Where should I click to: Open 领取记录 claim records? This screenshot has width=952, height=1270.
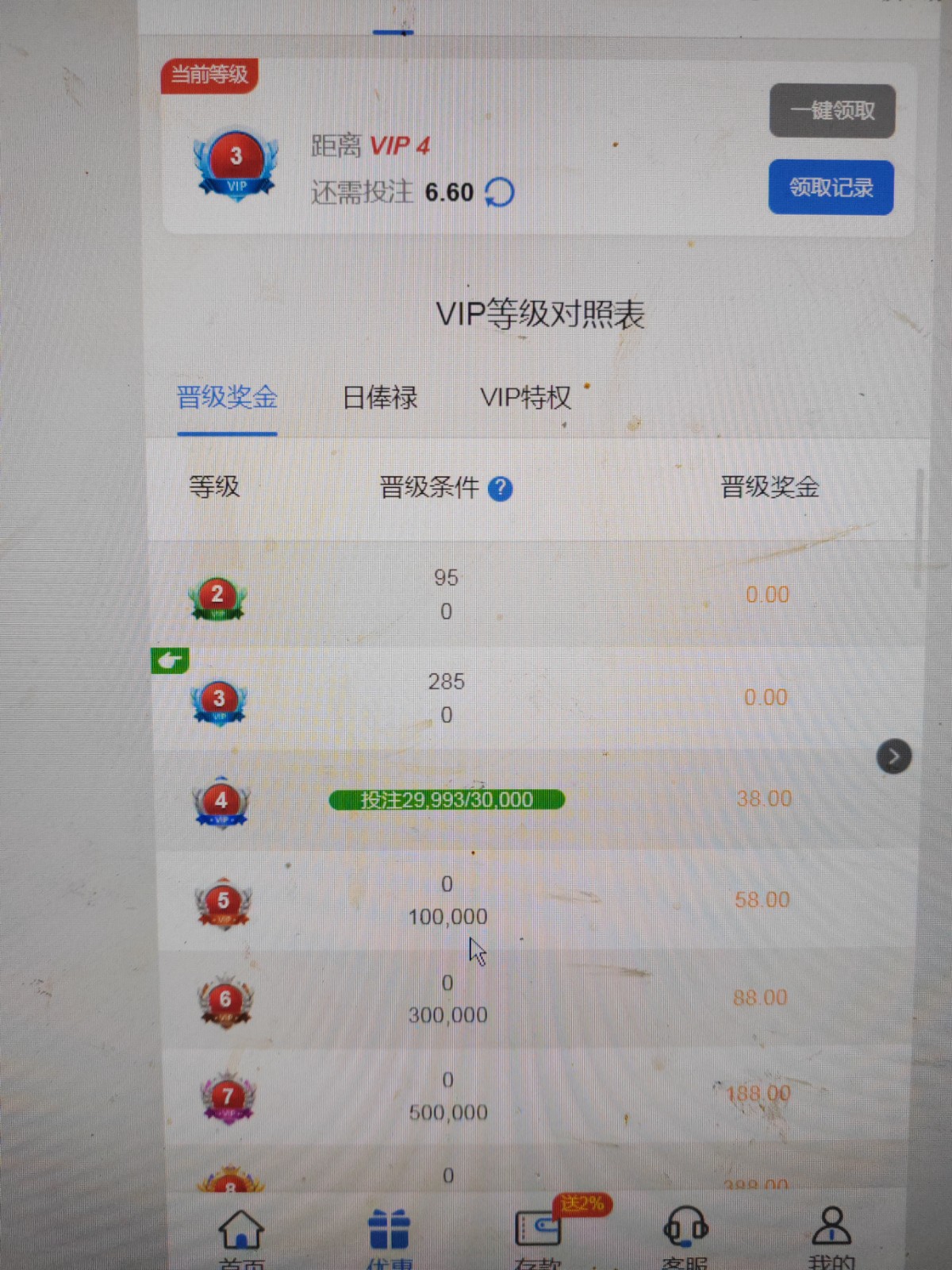[x=831, y=187]
